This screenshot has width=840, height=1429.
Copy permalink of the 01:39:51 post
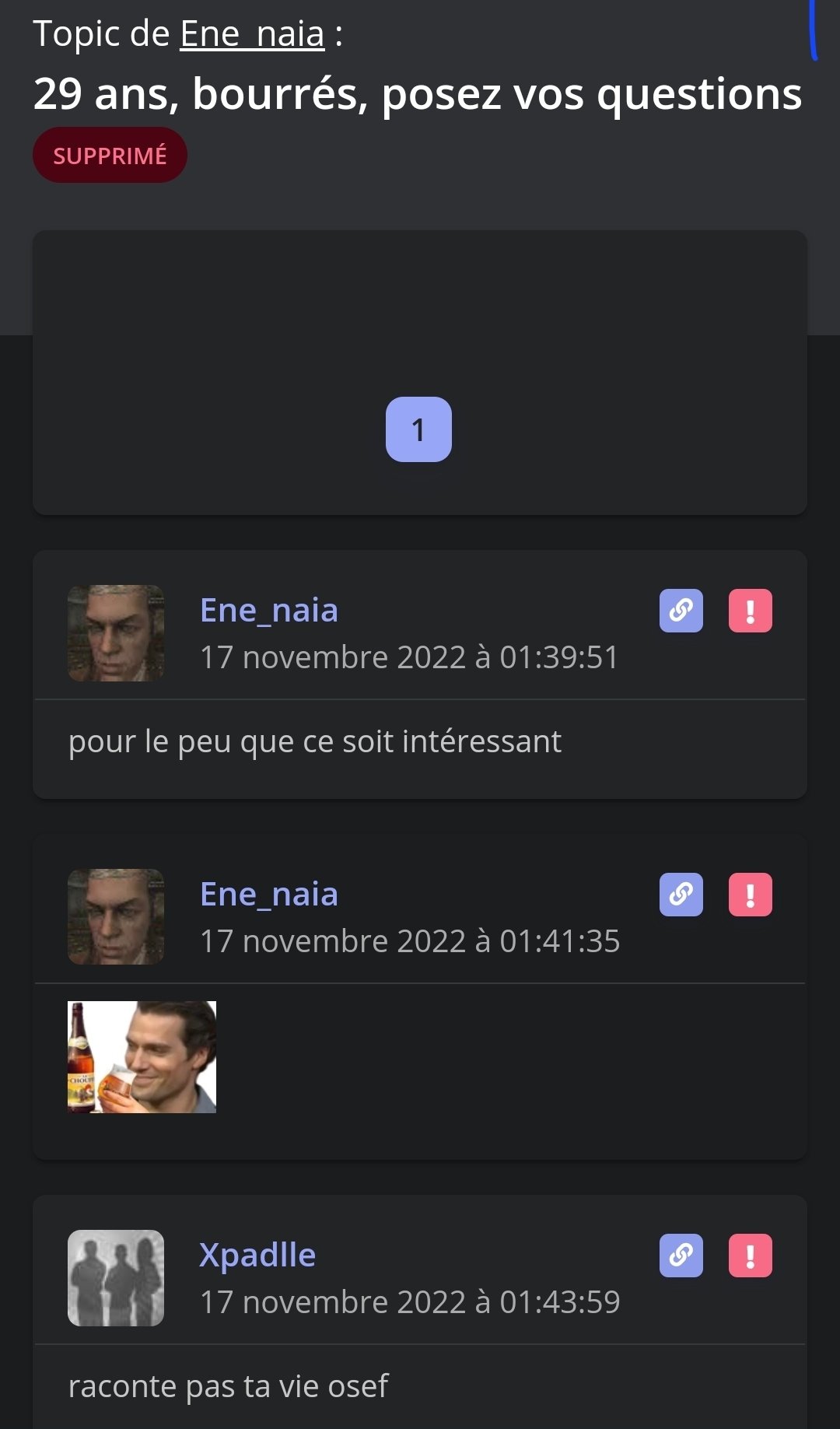681,611
